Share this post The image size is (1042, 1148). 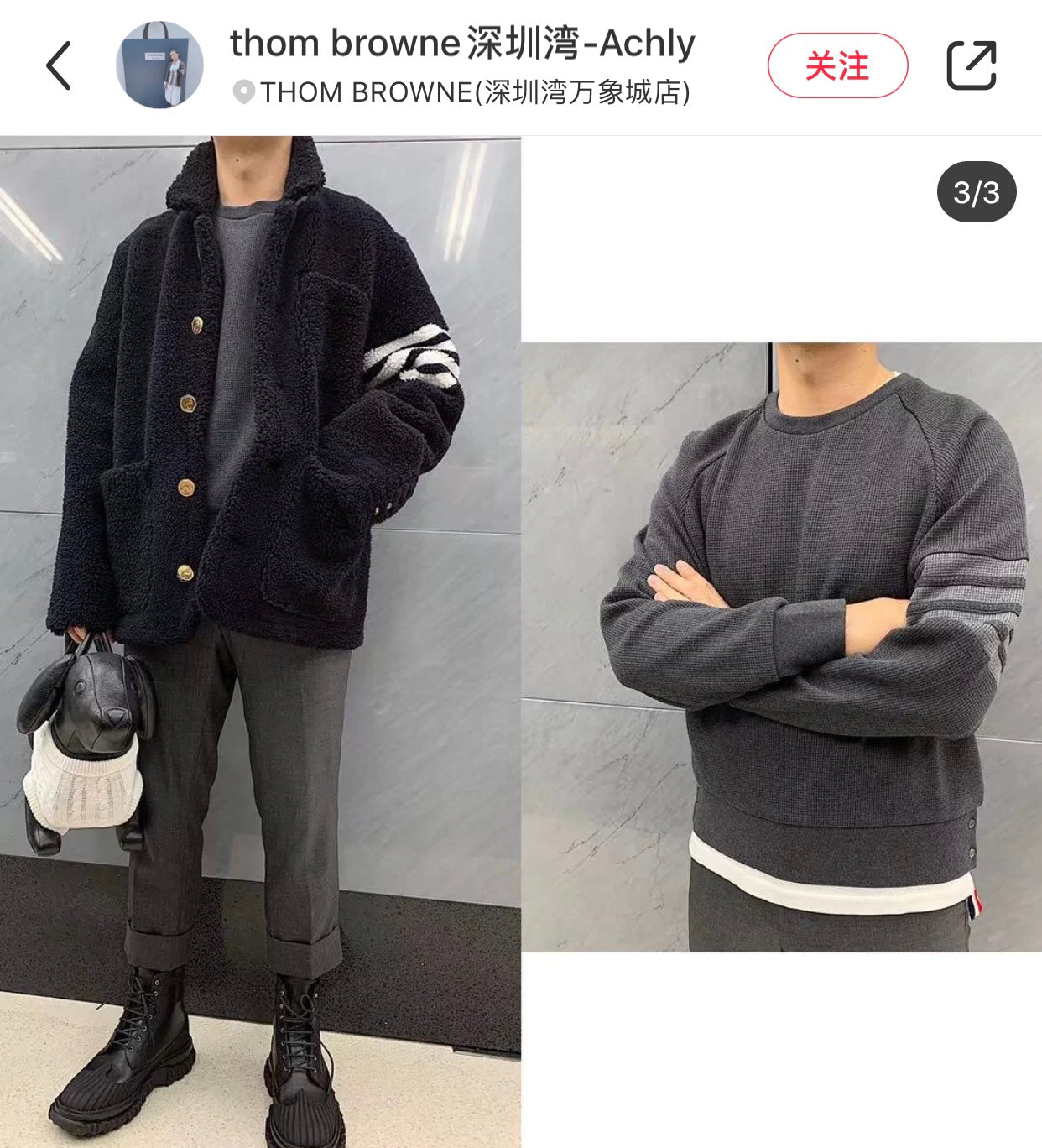click(972, 65)
